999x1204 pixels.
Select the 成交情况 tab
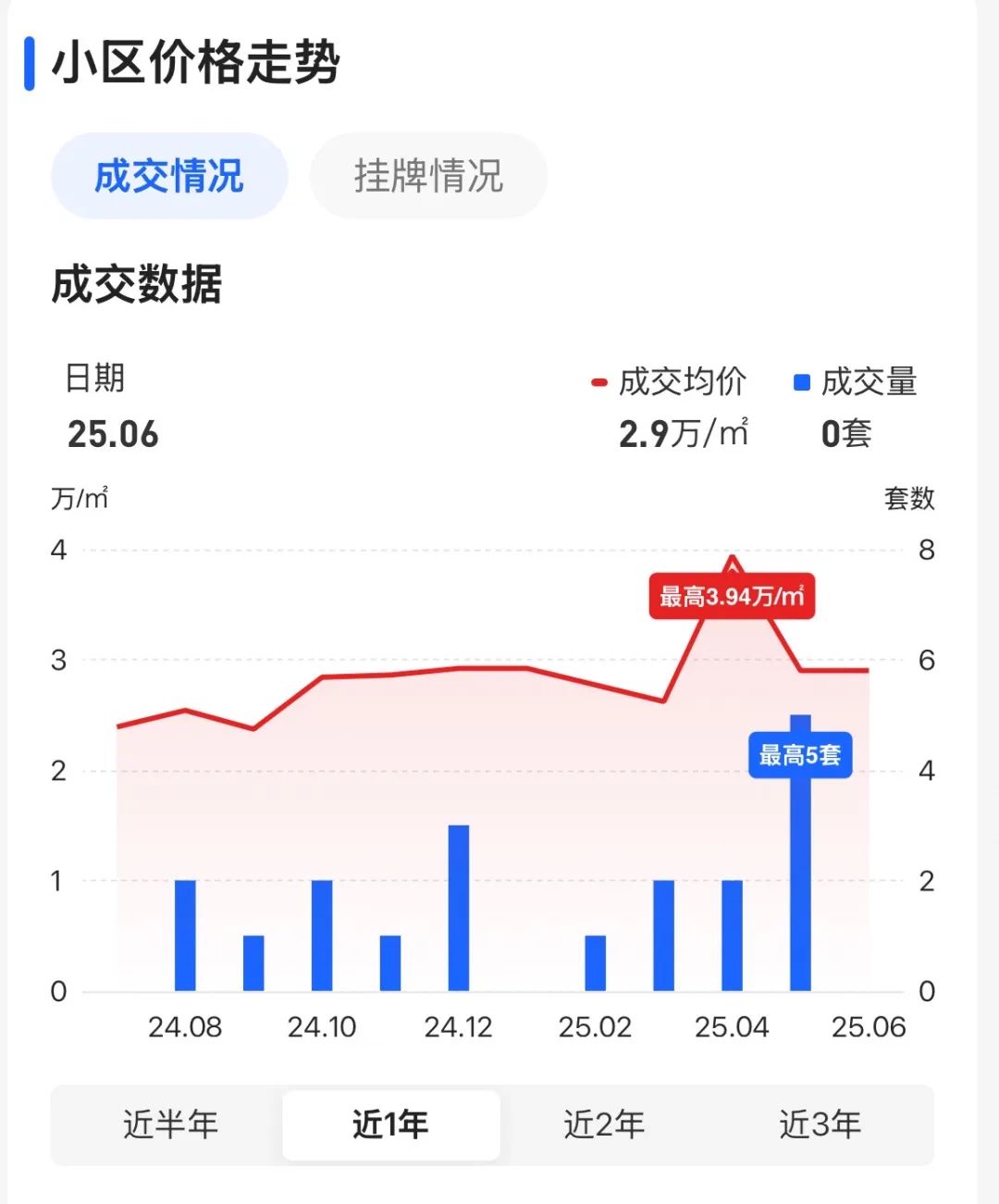(x=169, y=176)
